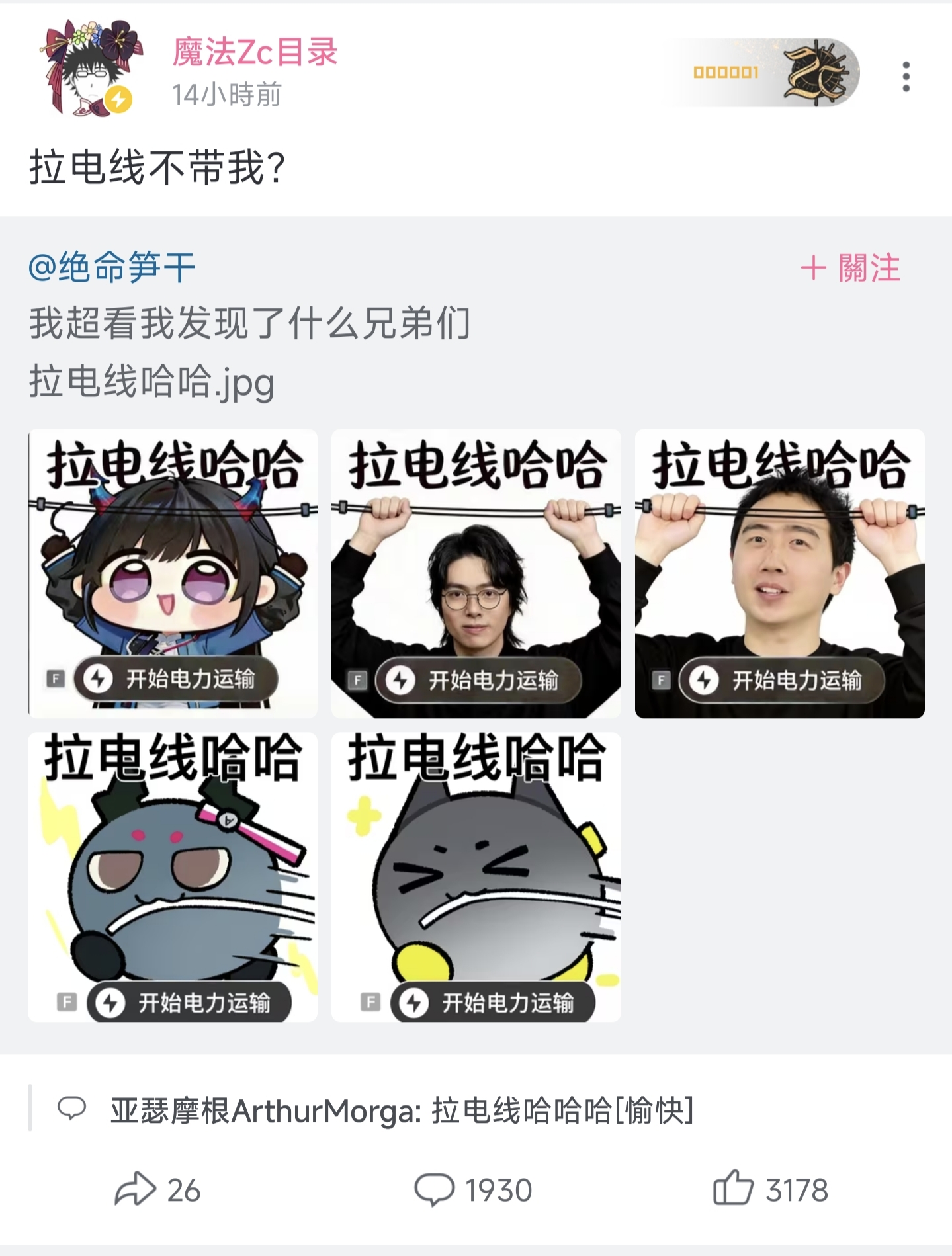Open the image of the man wearing glasses
The image size is (952, 1256).
pyautogui.click(x=476, y=573)
